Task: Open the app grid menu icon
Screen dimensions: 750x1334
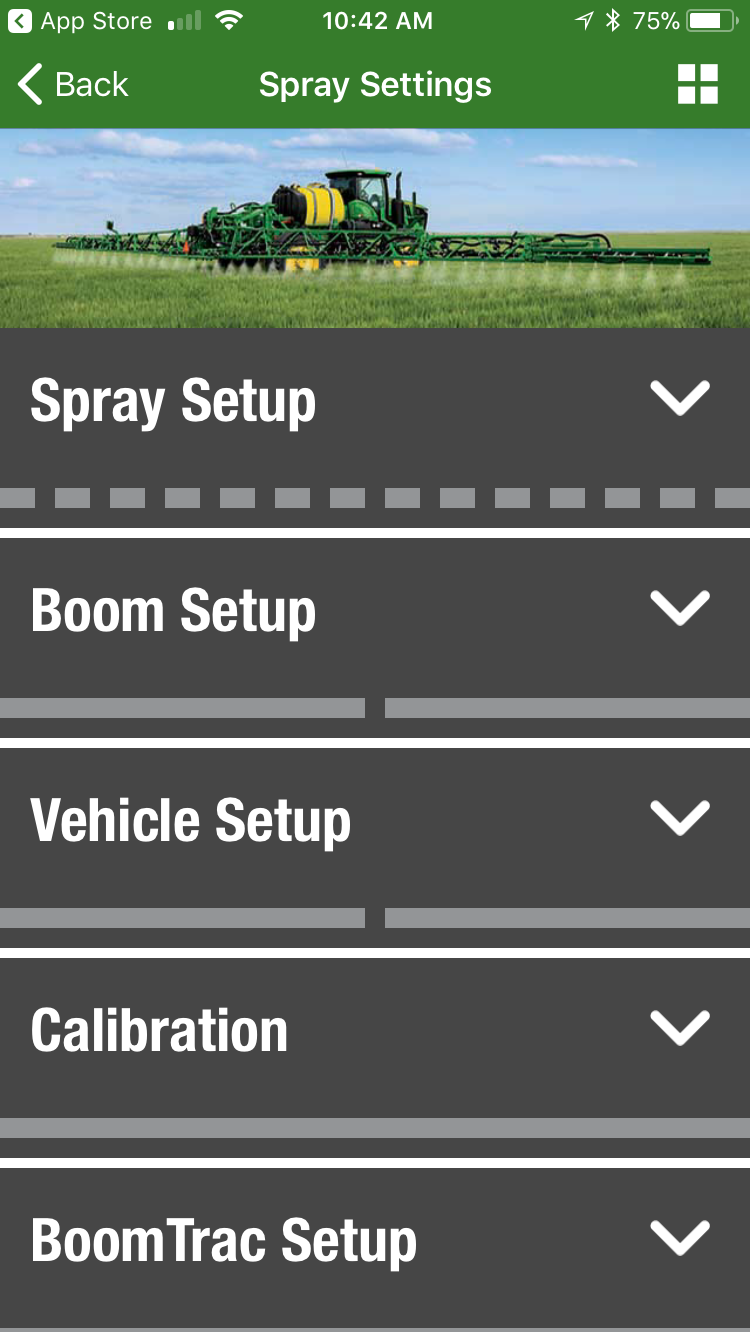Action: [697, 85]
